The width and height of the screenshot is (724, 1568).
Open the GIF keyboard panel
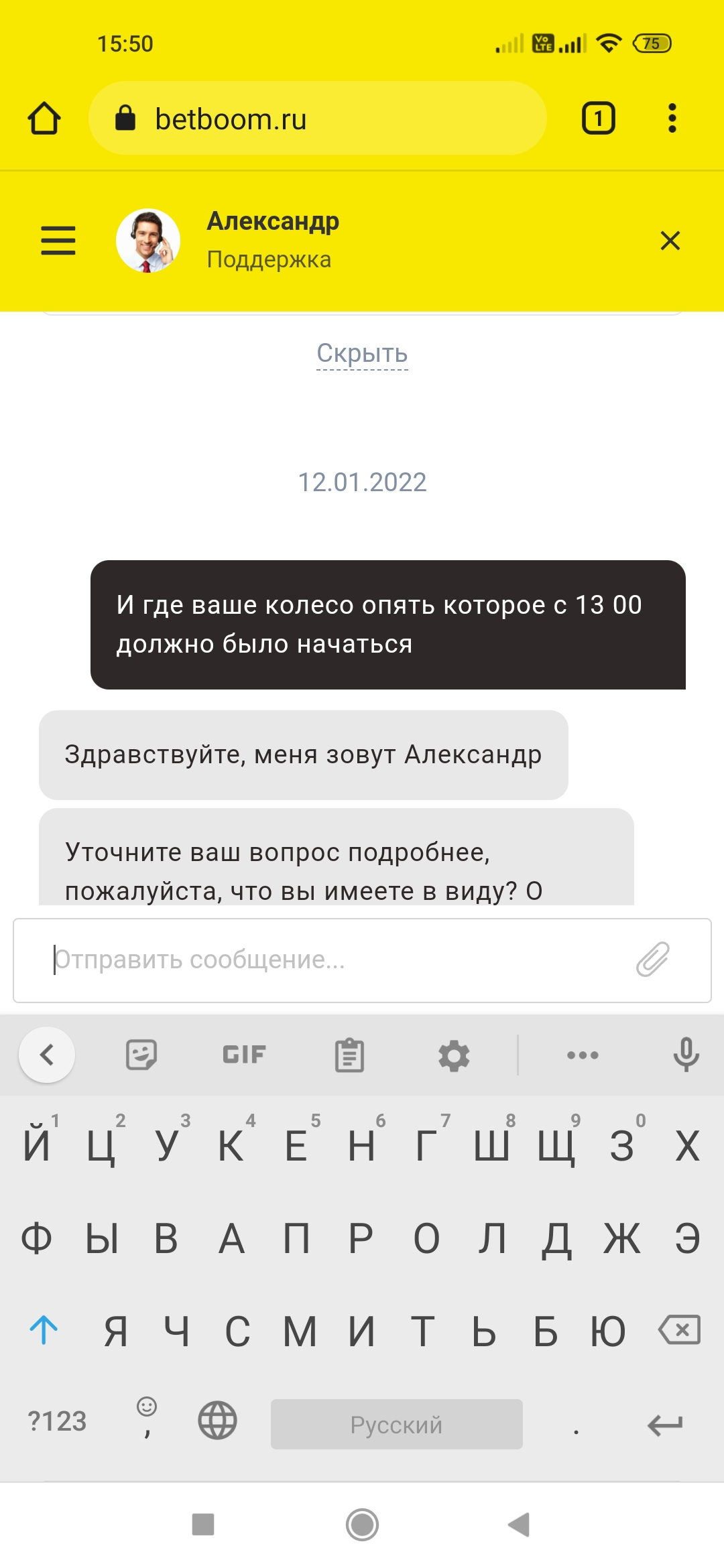(244, 1055)
